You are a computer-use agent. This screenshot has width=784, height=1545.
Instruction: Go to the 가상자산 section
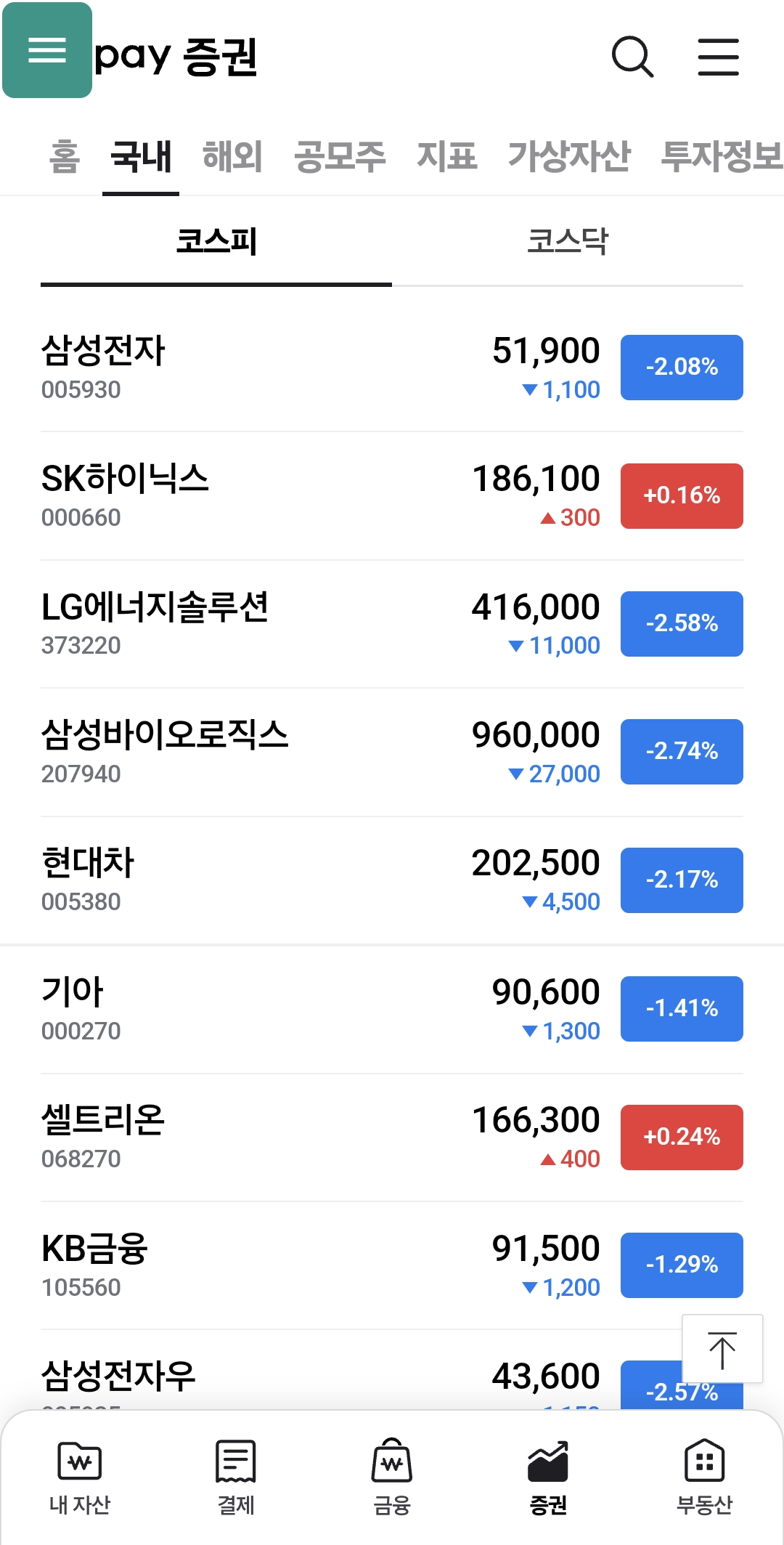pyautogui.click(x=571, y=157)
